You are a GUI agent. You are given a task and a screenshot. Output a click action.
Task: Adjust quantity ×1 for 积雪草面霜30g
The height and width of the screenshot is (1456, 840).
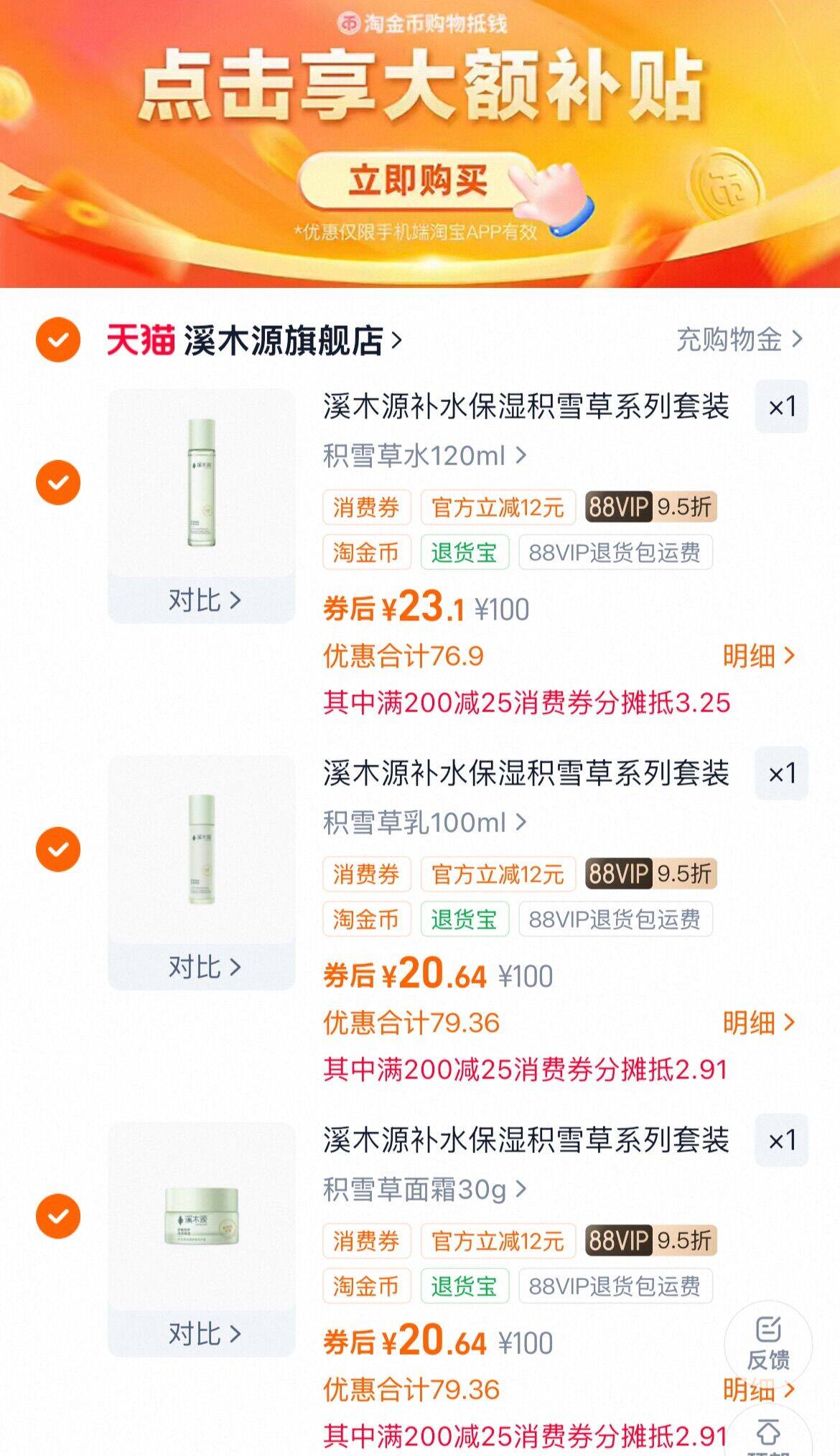(x=781, y=1141)
